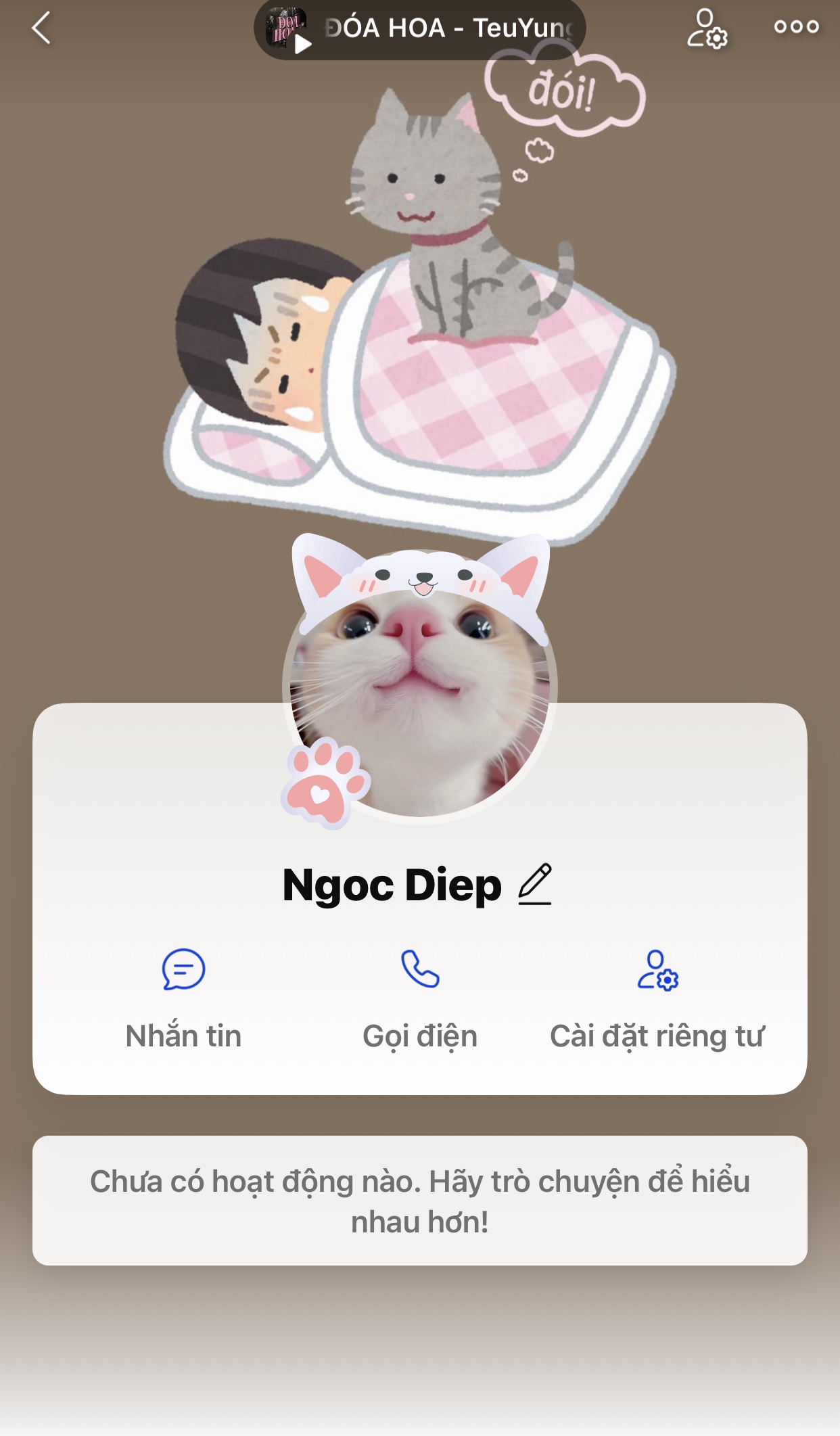
Task: Go back using the top-left arrow
Action: [x=41, y=28]
